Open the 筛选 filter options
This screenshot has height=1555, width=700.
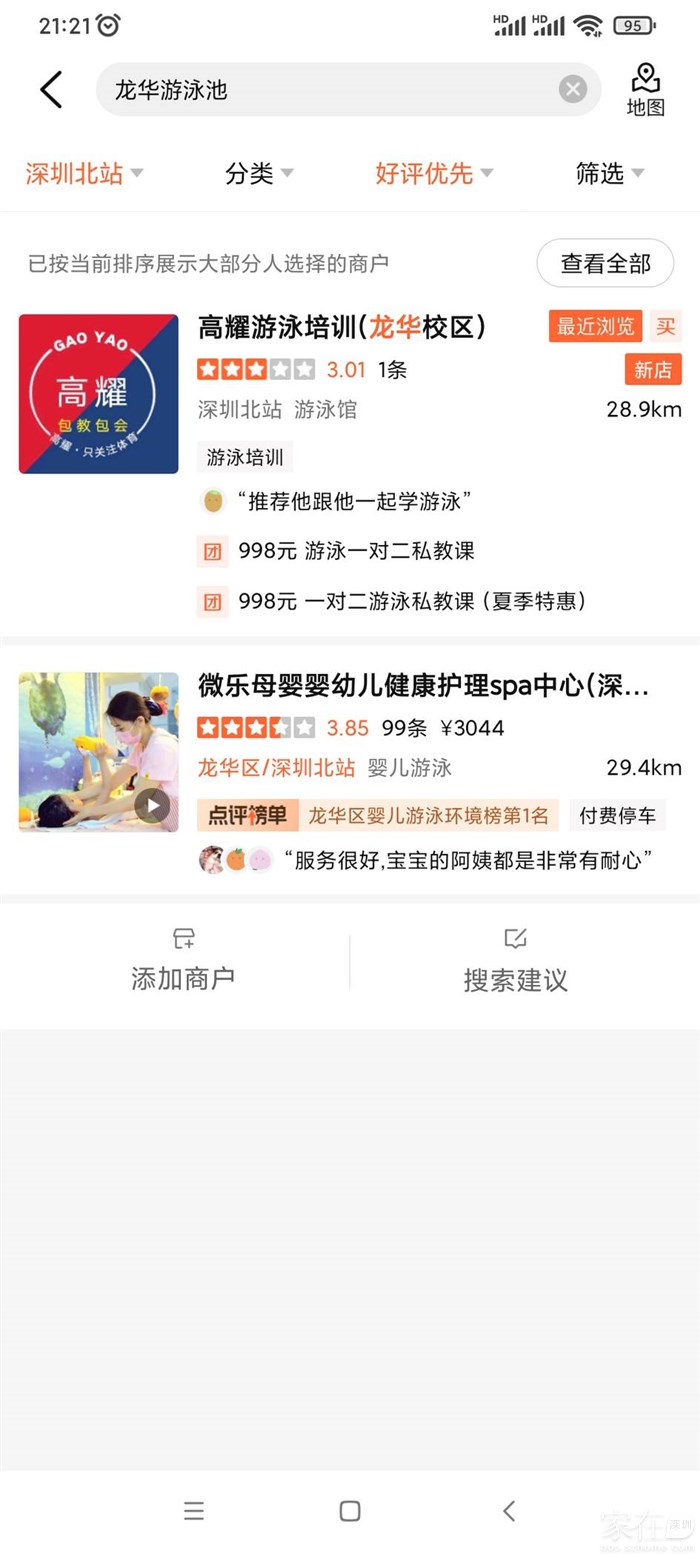tap(609, 173)
